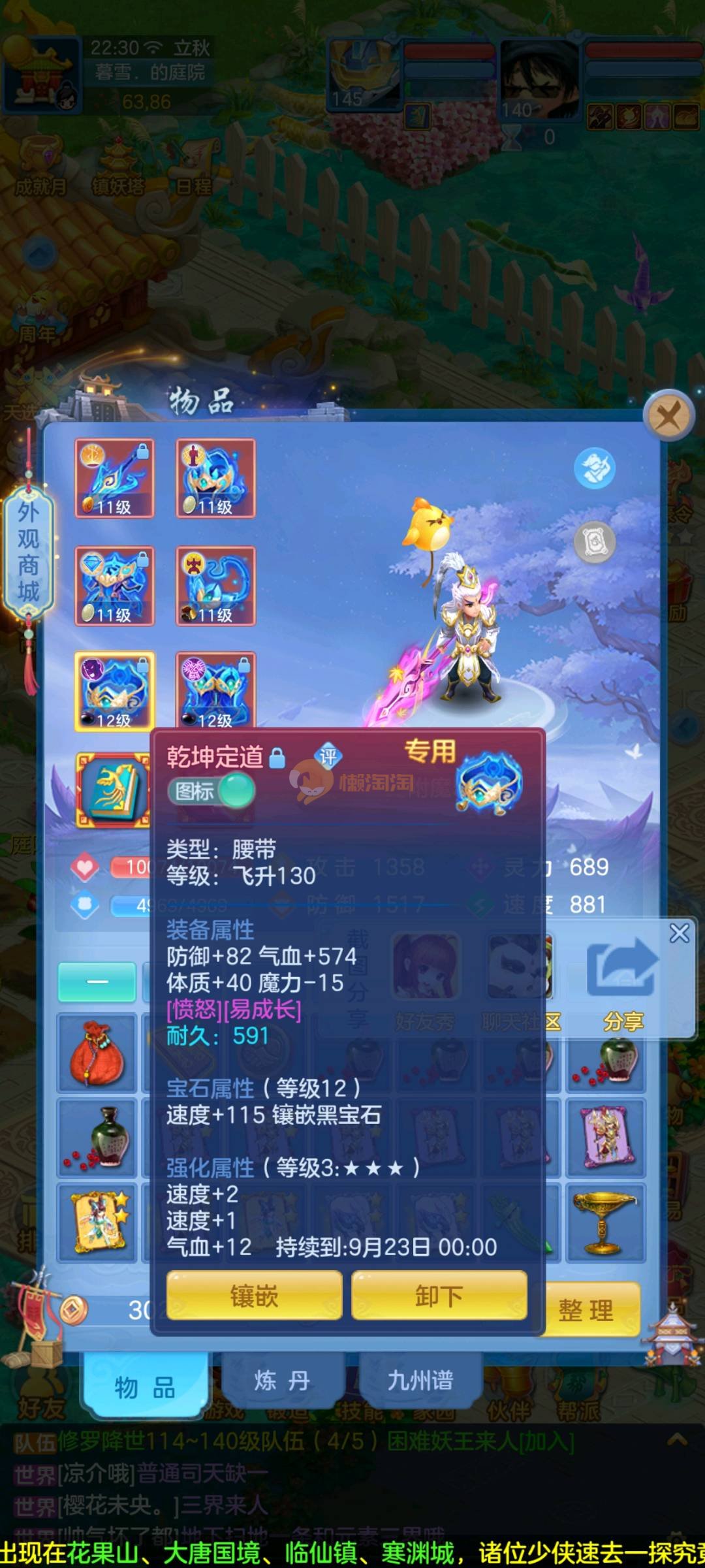The width and height of the screenshot is (705, 1568).
Task: Unequip the belt with 卸下
Action: (x=439, y=1295)
